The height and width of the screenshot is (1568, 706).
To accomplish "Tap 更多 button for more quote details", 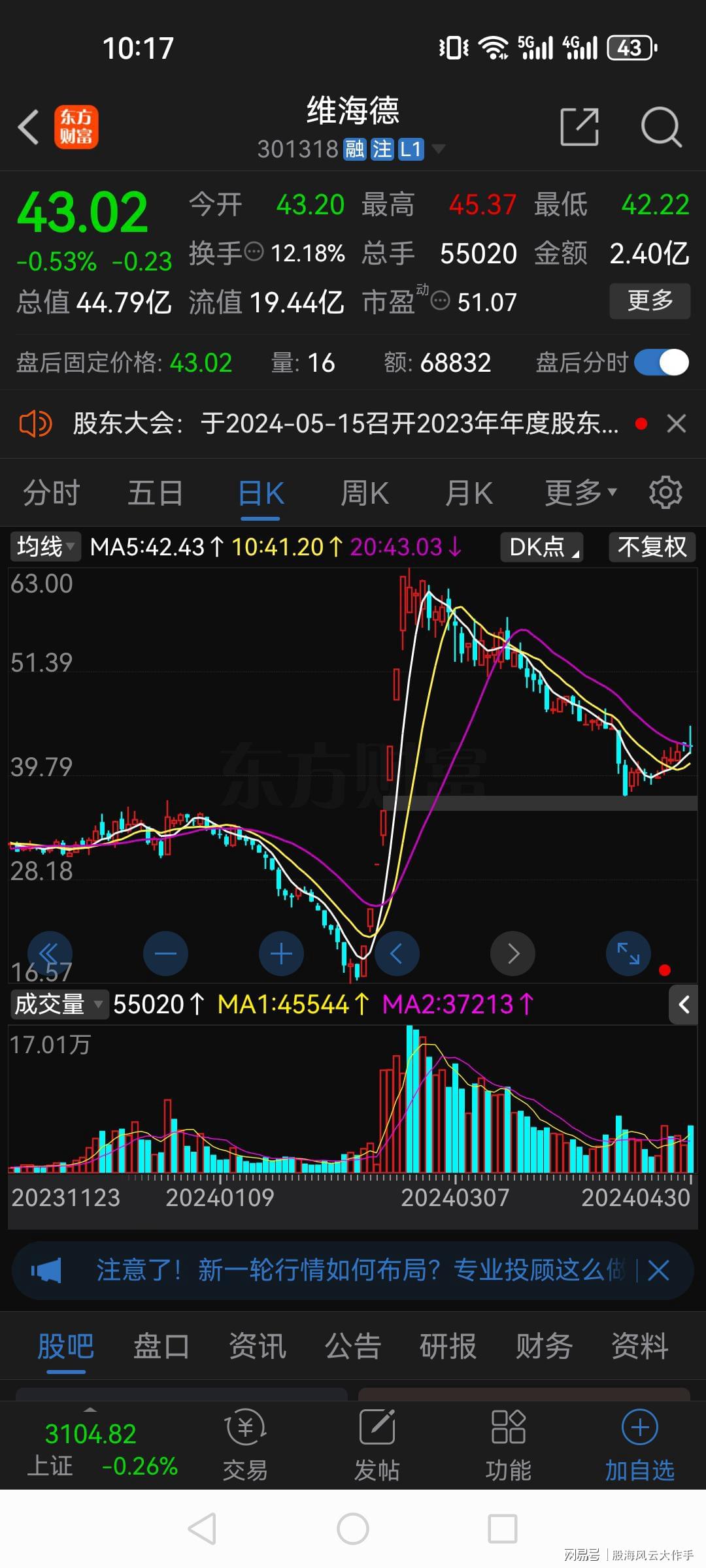I will (650, 301).
